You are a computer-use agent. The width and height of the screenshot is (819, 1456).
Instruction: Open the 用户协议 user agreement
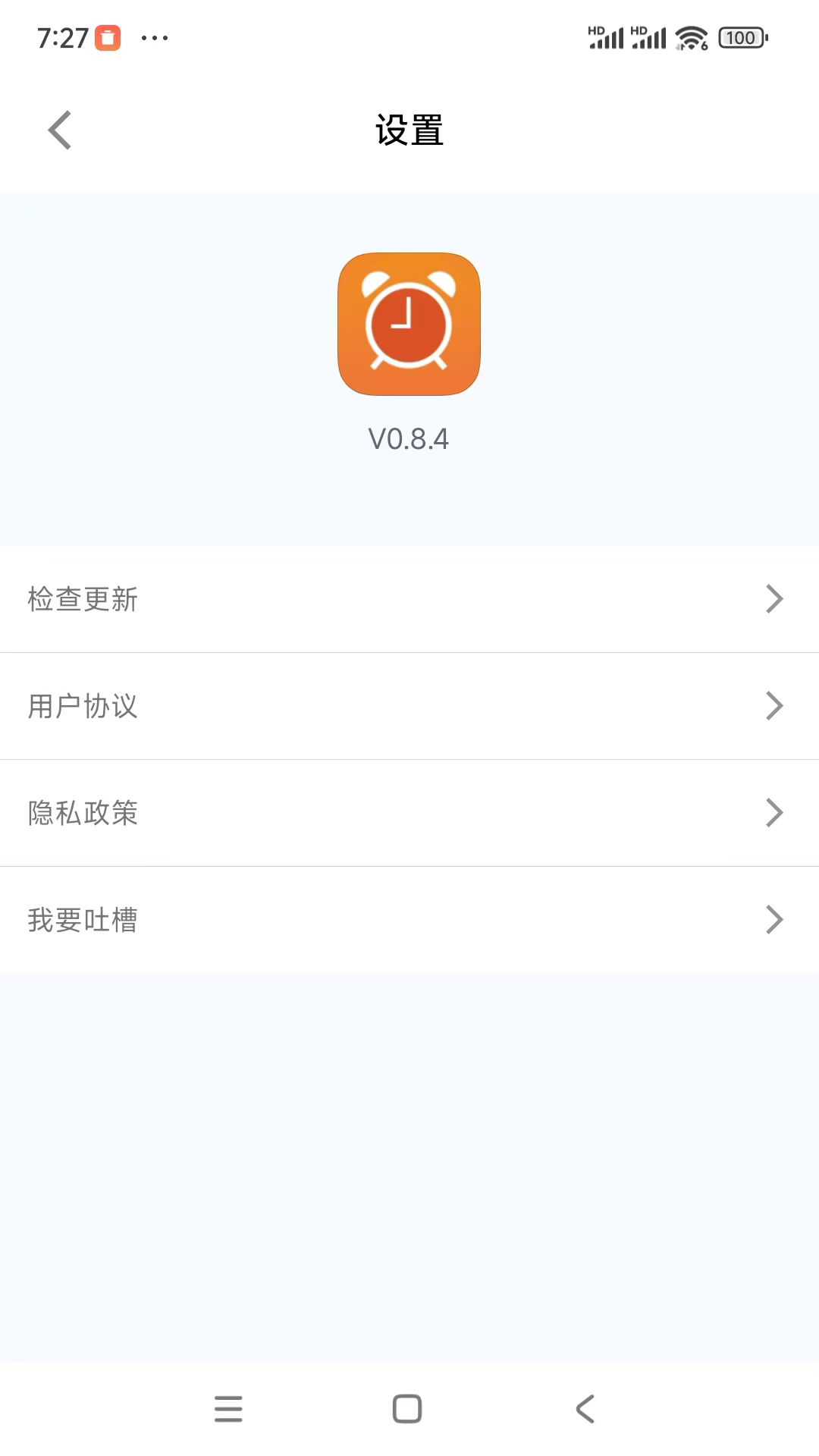(82, 705)
